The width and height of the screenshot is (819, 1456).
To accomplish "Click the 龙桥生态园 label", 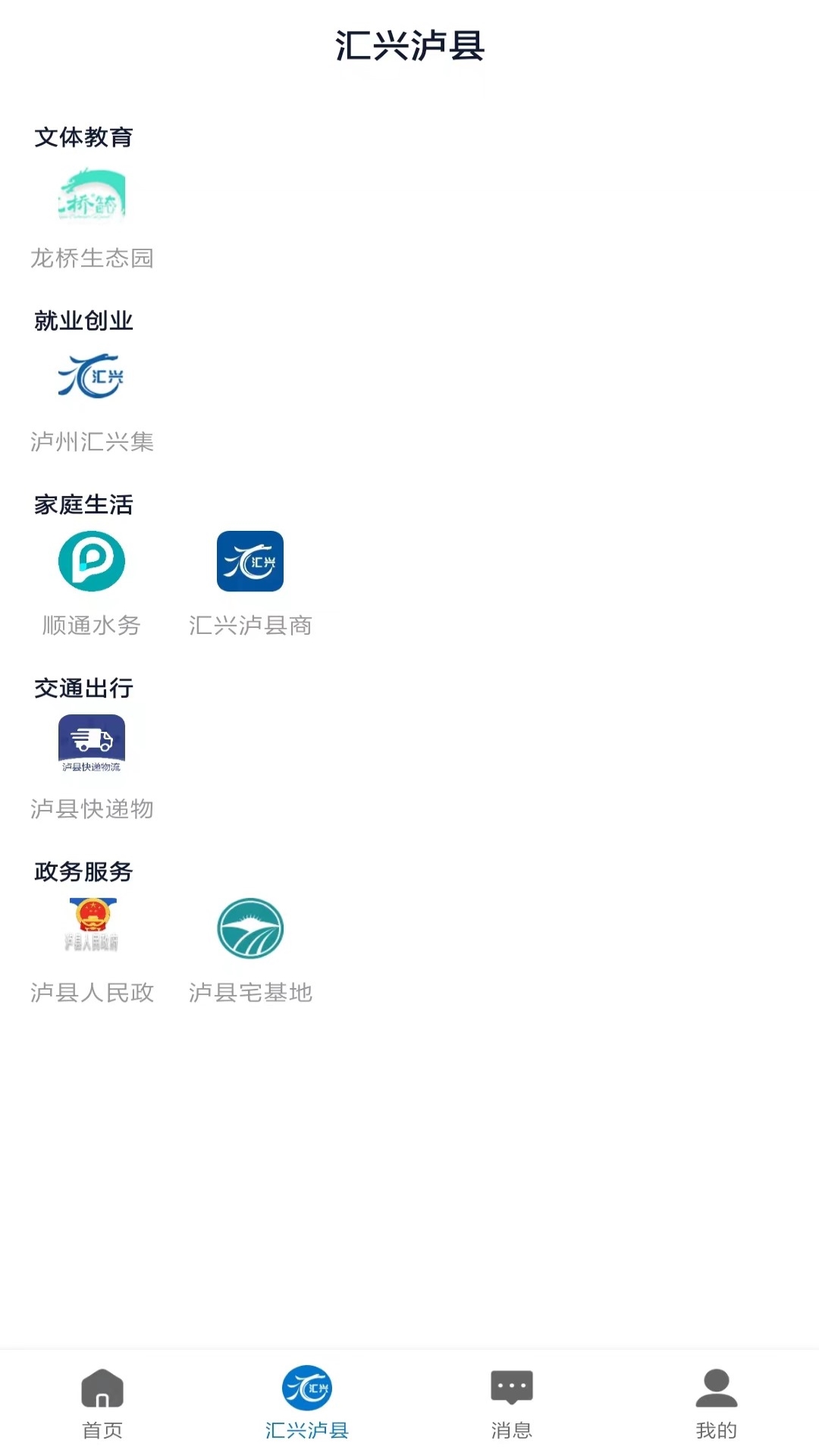I will pos(93,259).
